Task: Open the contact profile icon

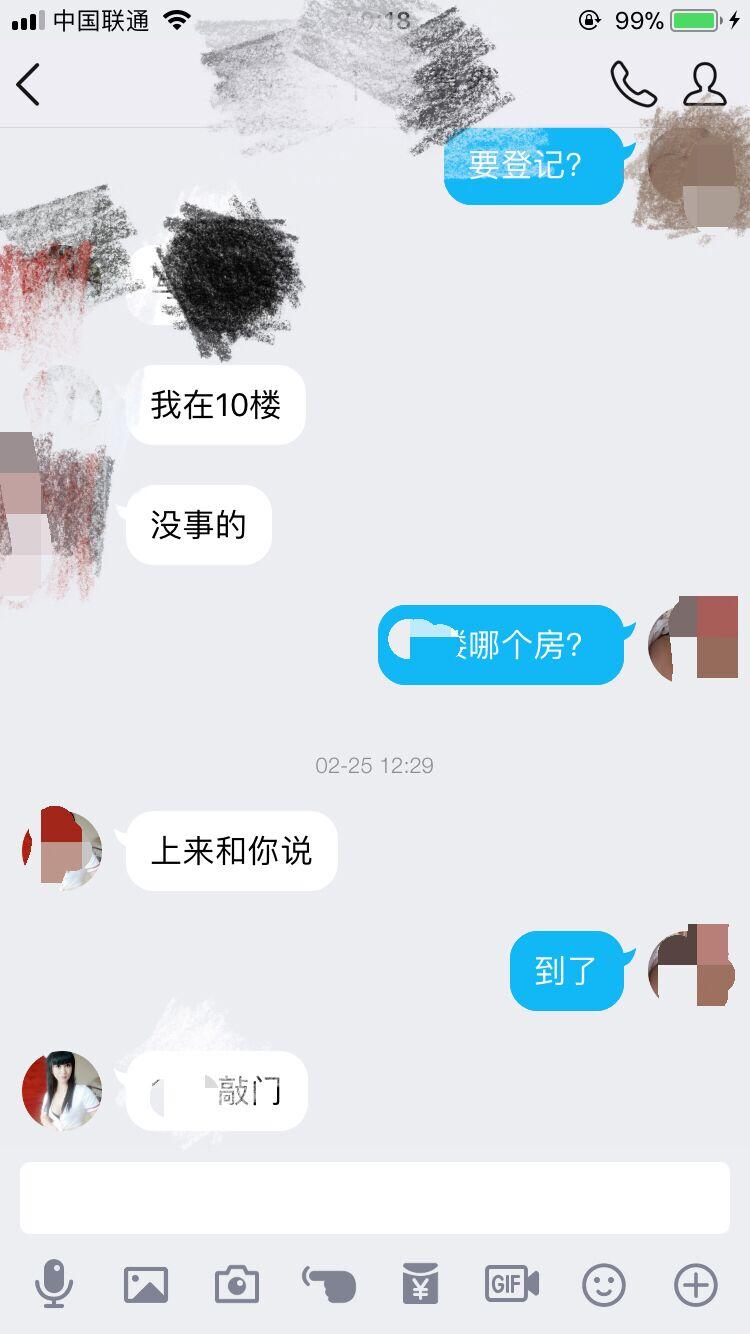Action: point(705,84)
